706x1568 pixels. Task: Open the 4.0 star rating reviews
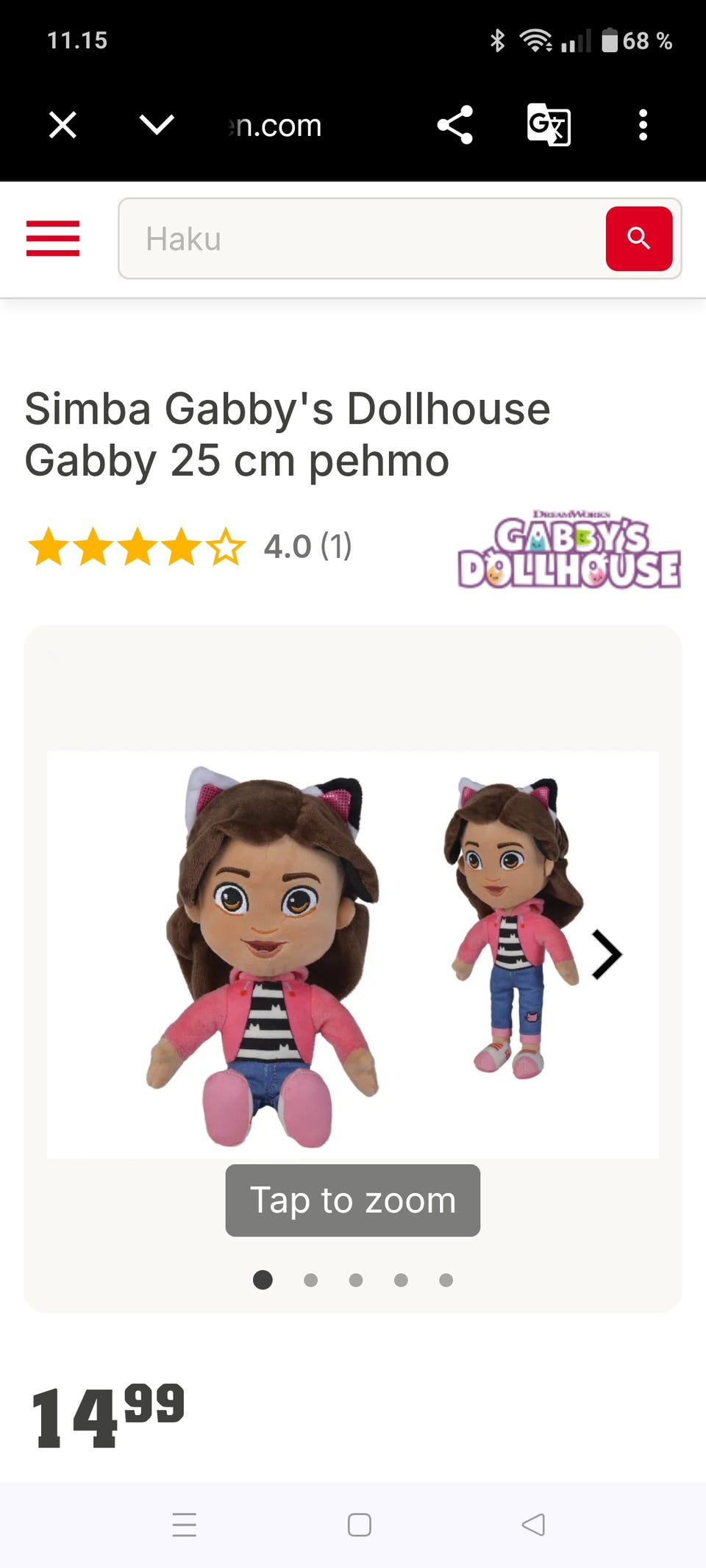click(190, 547)
